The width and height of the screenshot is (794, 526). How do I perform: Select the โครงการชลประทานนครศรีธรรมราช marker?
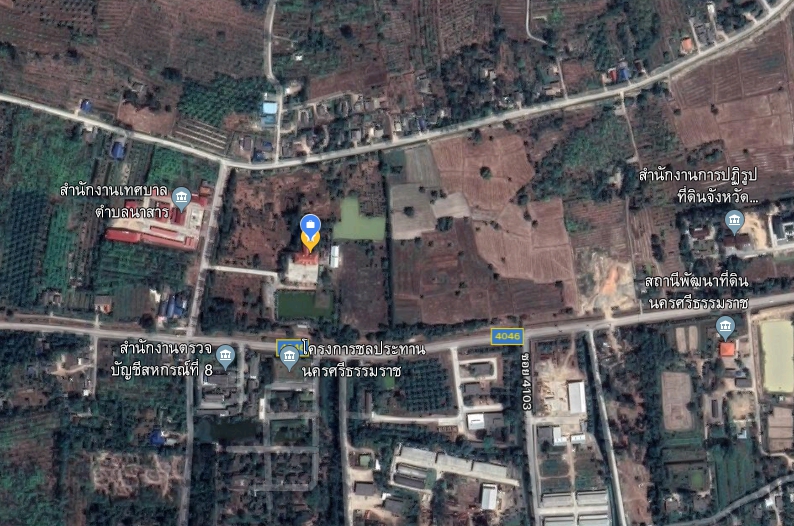click(289, 355)
